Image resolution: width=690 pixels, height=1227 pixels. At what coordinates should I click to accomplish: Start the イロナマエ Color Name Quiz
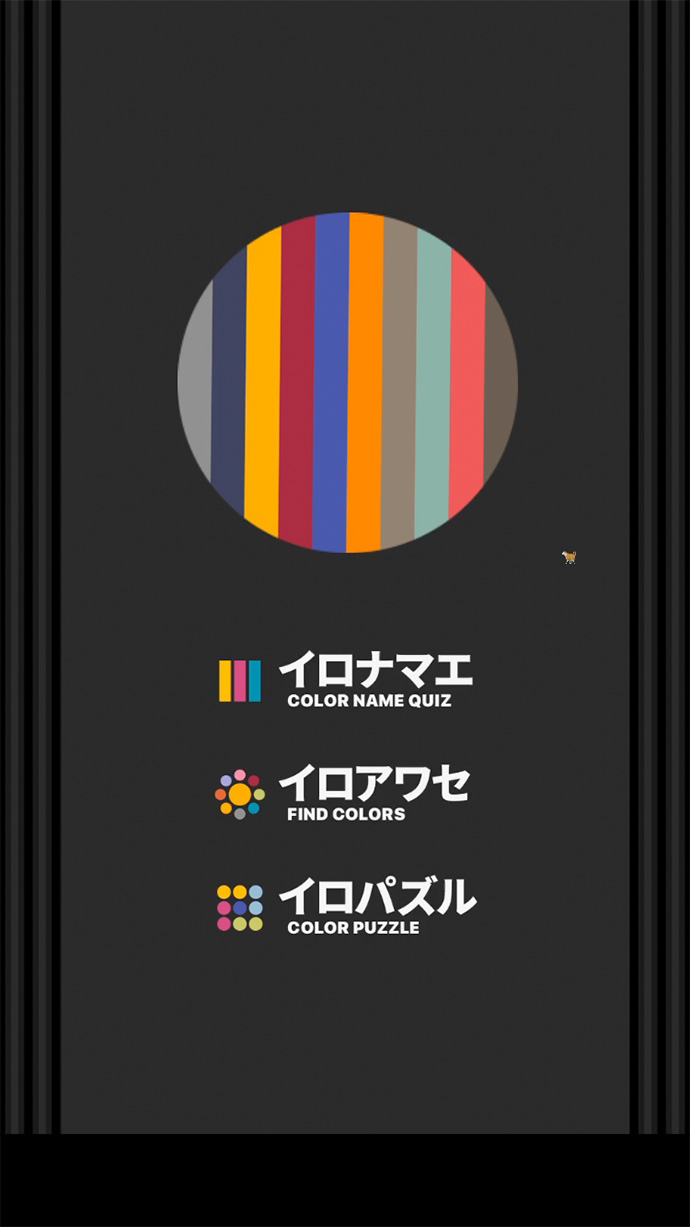pyautogui.click(x=346, y=681)
